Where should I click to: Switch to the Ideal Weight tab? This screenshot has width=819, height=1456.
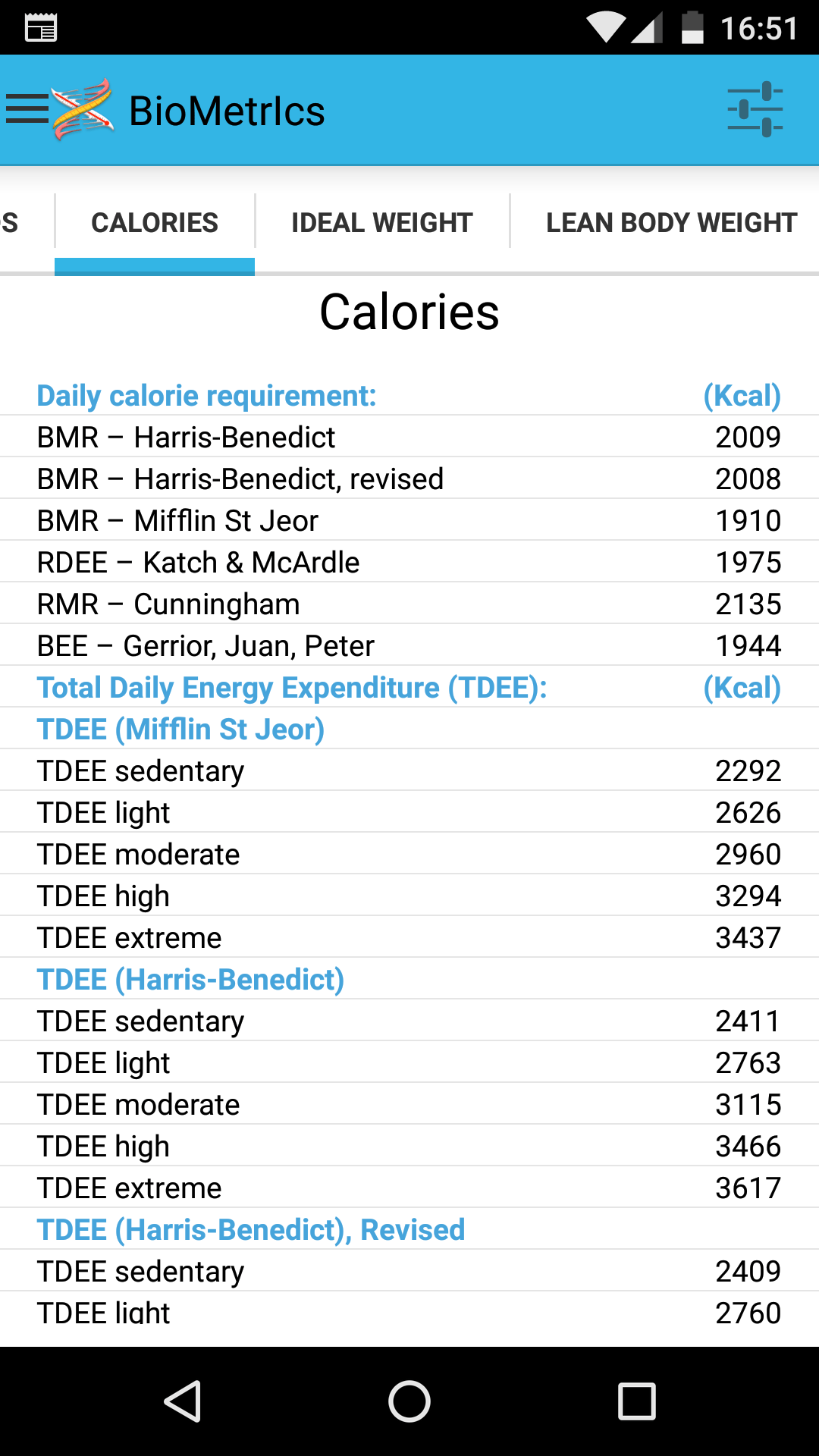382,223
